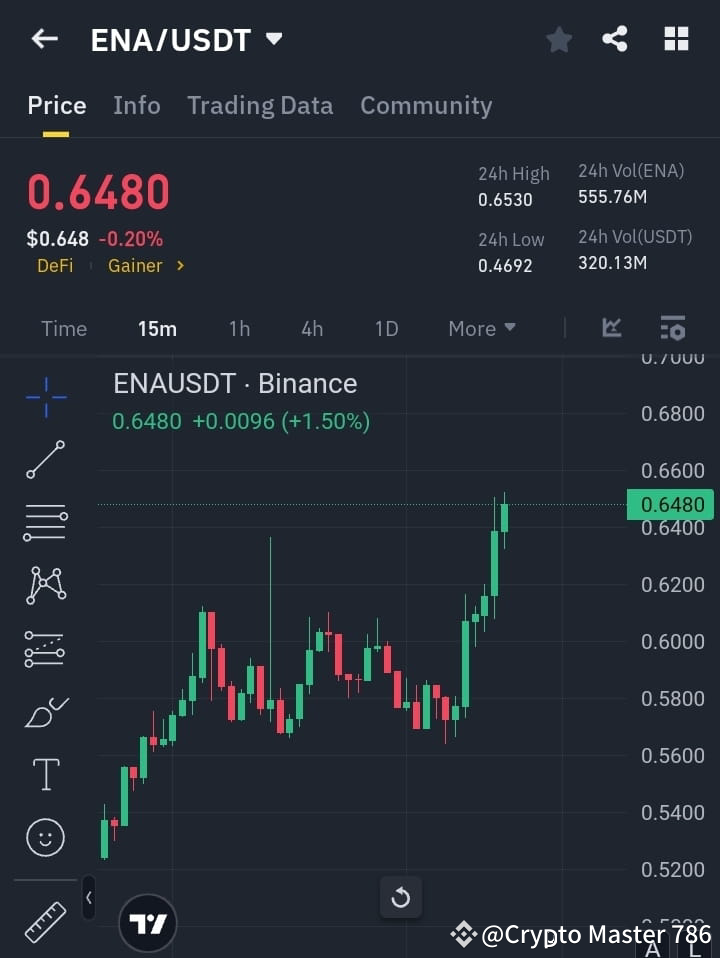Screen dimensions: 720x958
Task: Select the text annotation tool
Action: point(45,774)
